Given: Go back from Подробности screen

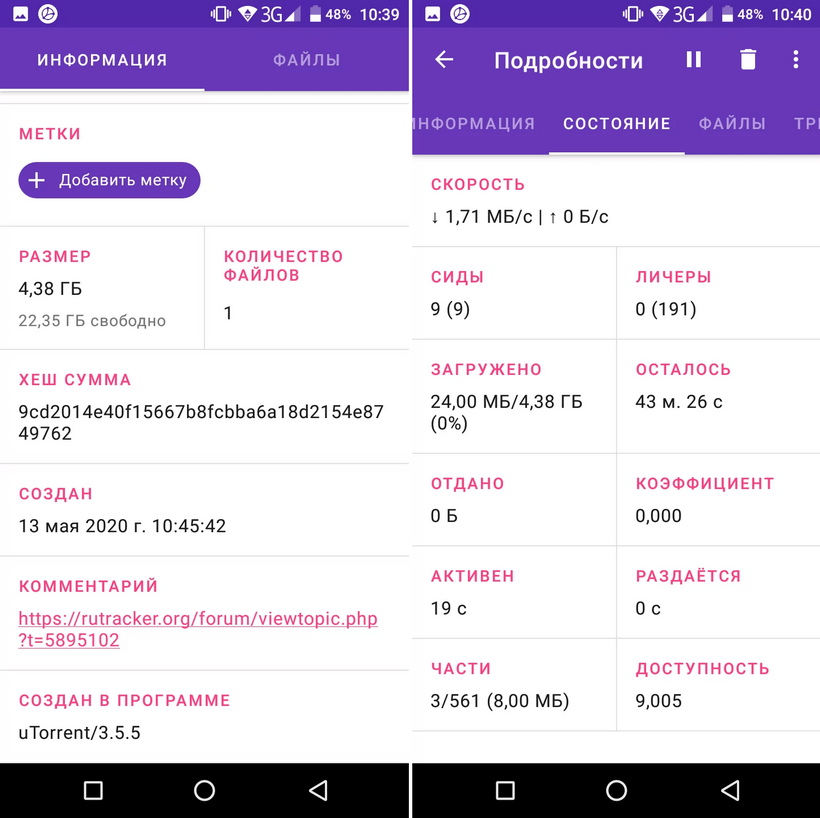Looking at the screenshot, I should click(444, 60).
